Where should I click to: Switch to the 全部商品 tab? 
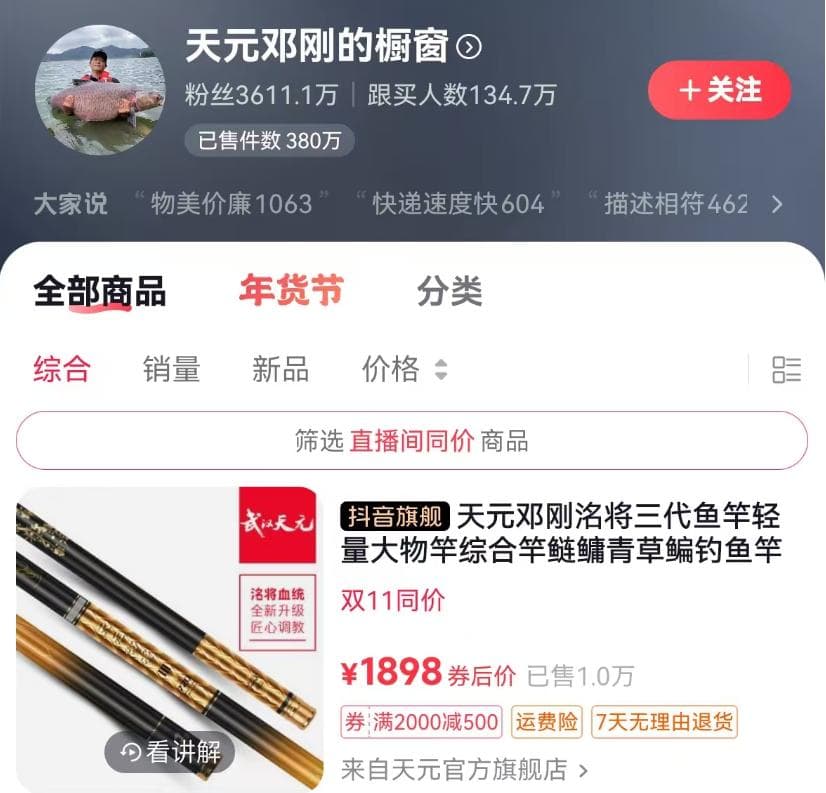click(x=99, y=291)
